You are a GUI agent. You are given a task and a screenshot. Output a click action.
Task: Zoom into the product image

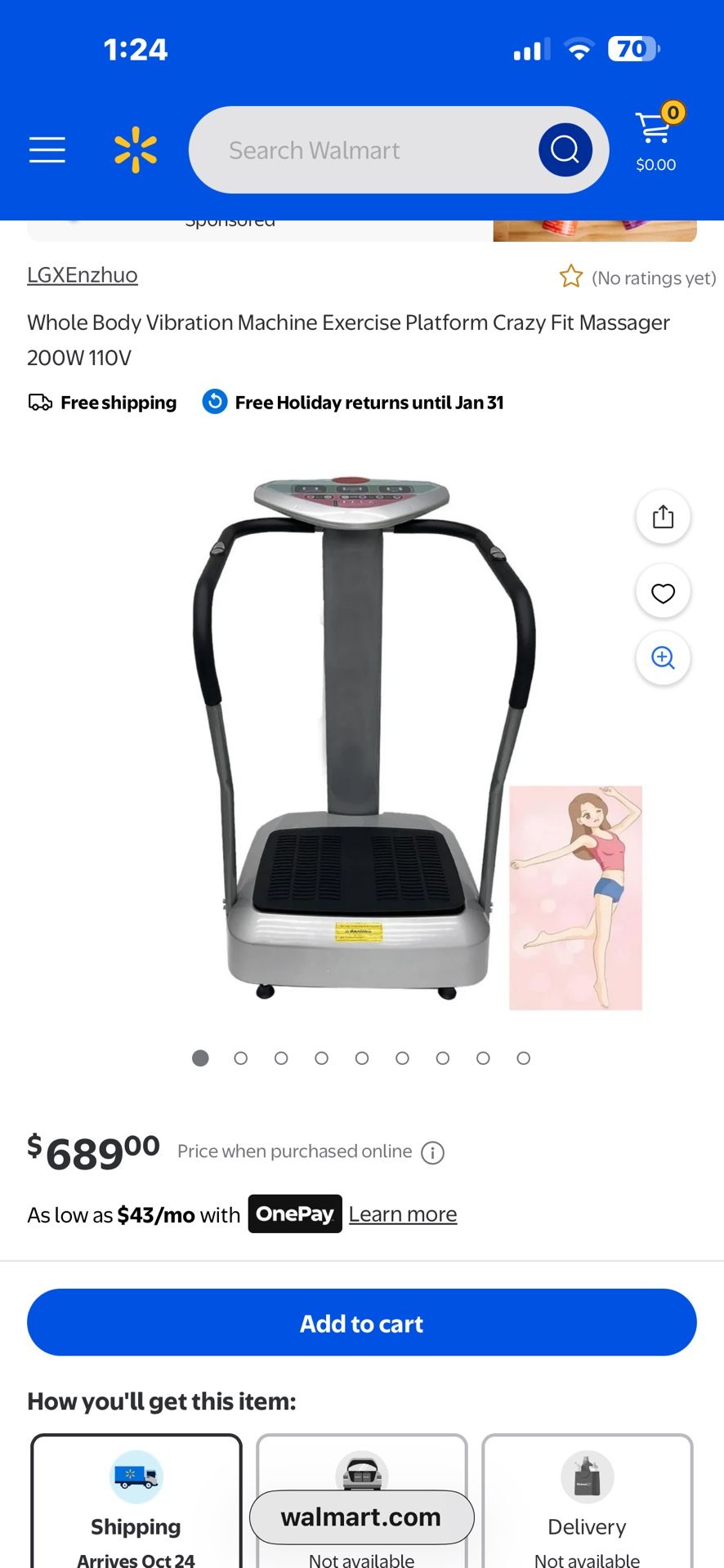663,658
